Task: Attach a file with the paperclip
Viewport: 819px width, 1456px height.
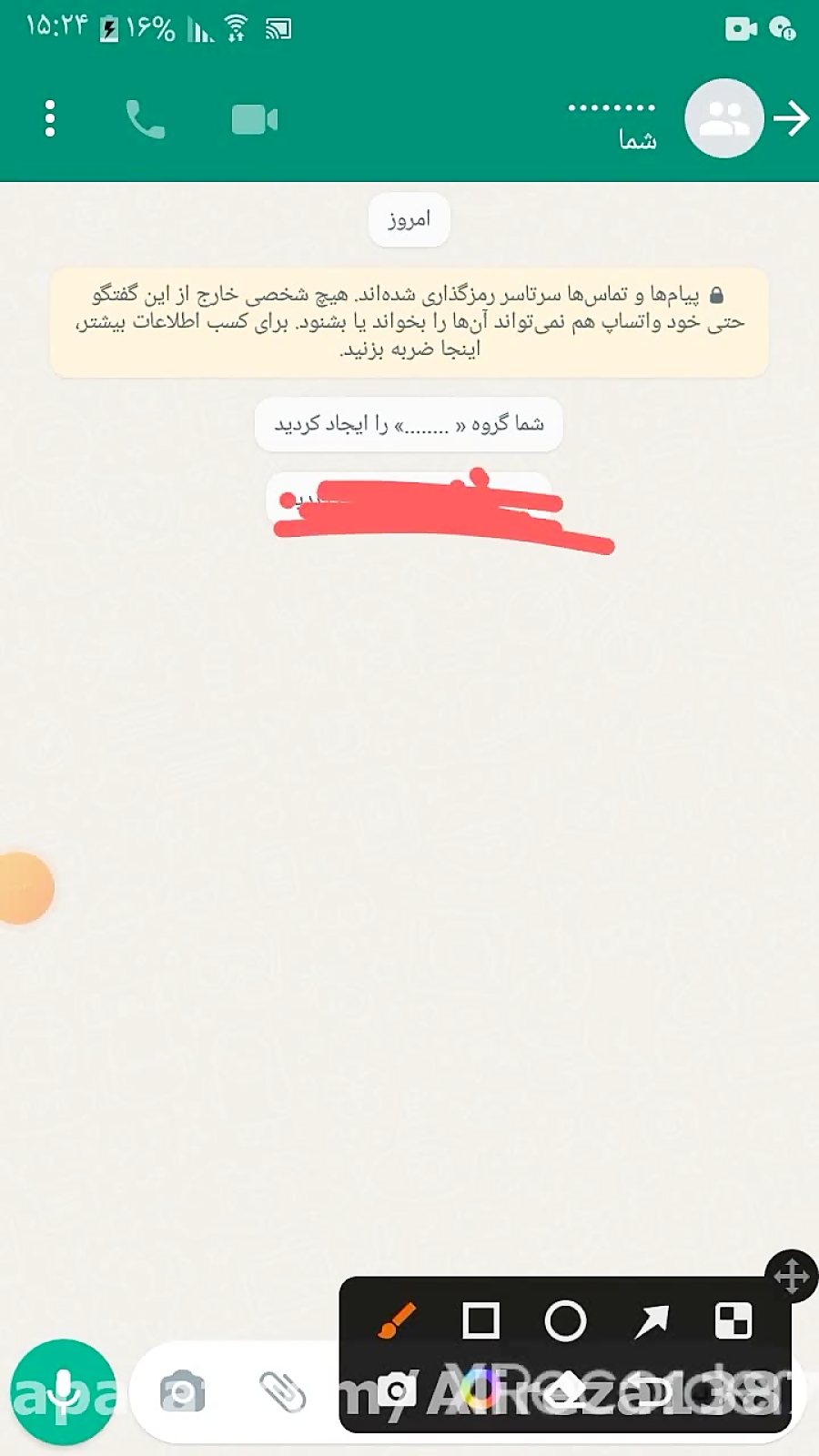Action: tap(282, 1391)
